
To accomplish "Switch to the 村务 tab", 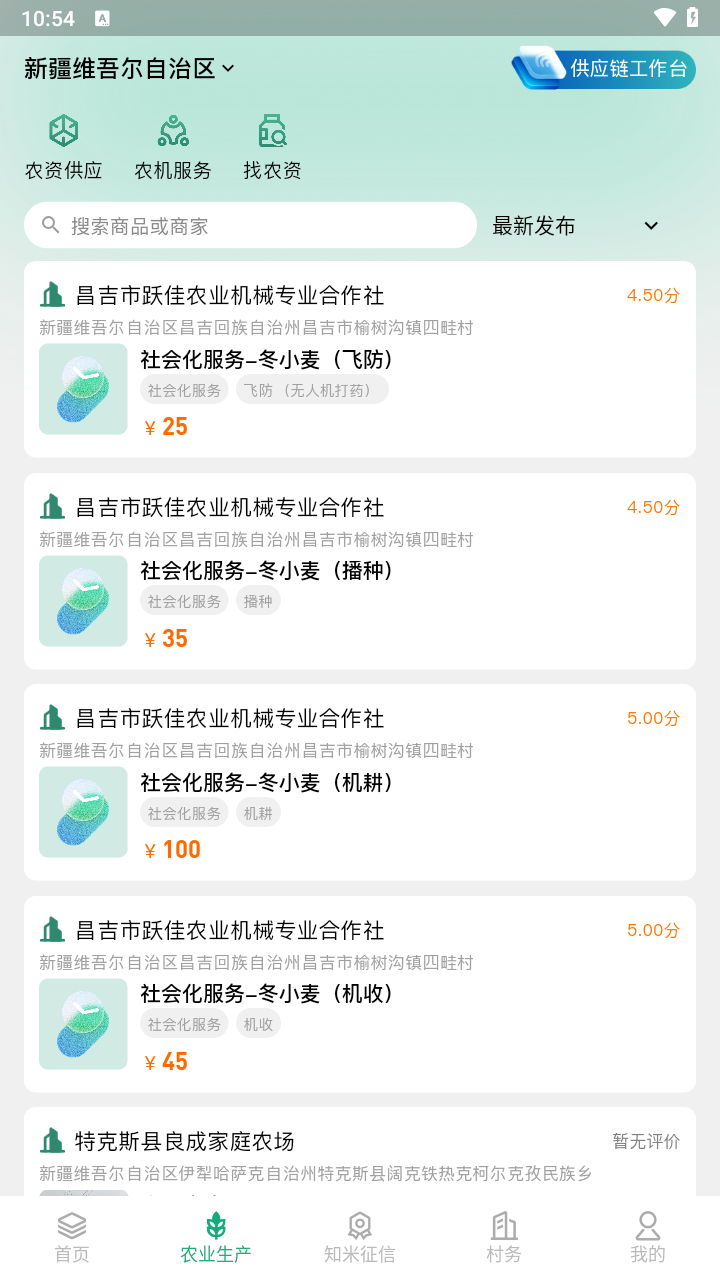I will pyautogui.click(x=504, y=1238).
